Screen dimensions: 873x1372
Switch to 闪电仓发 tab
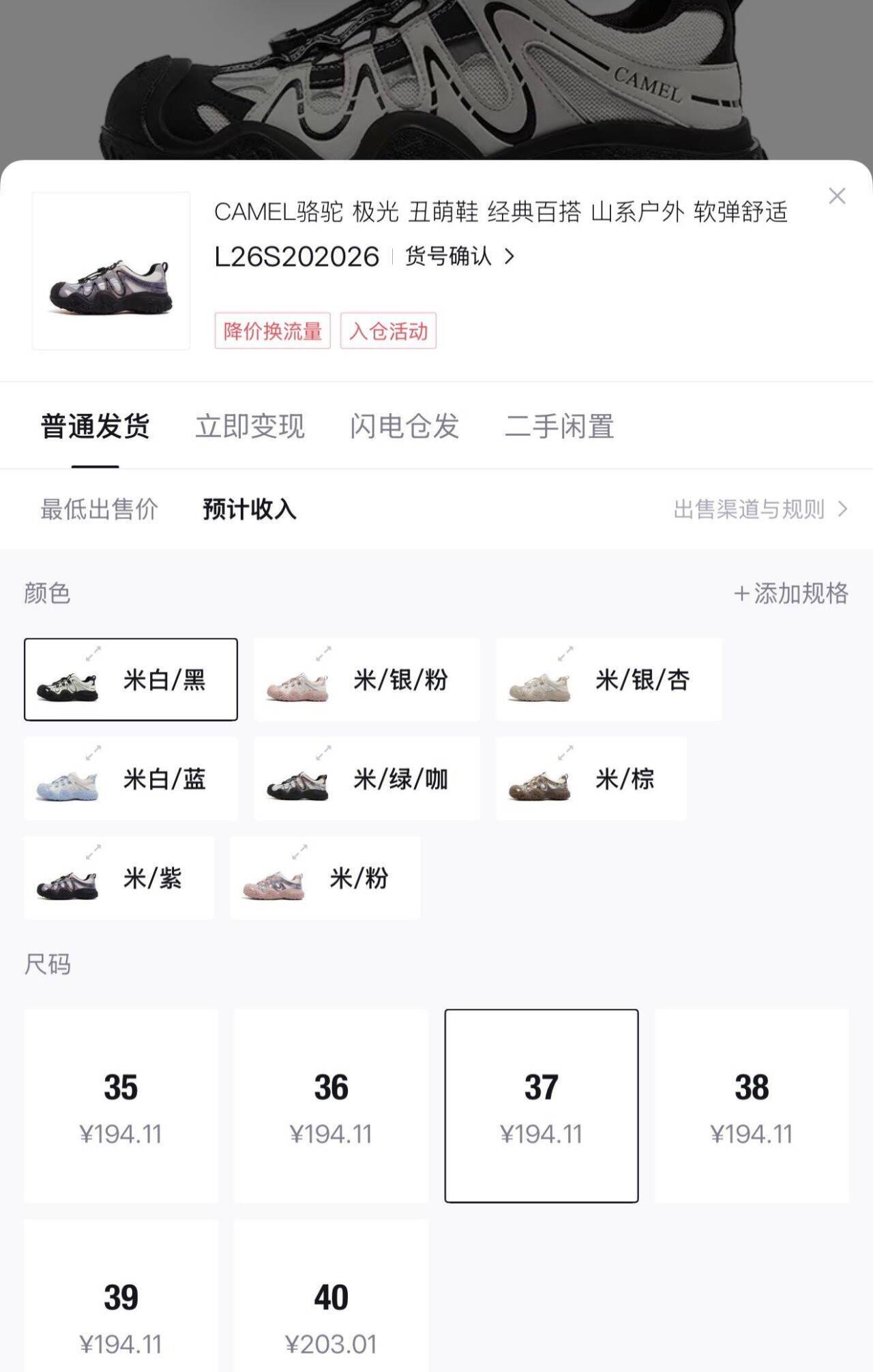pos(404,427)
